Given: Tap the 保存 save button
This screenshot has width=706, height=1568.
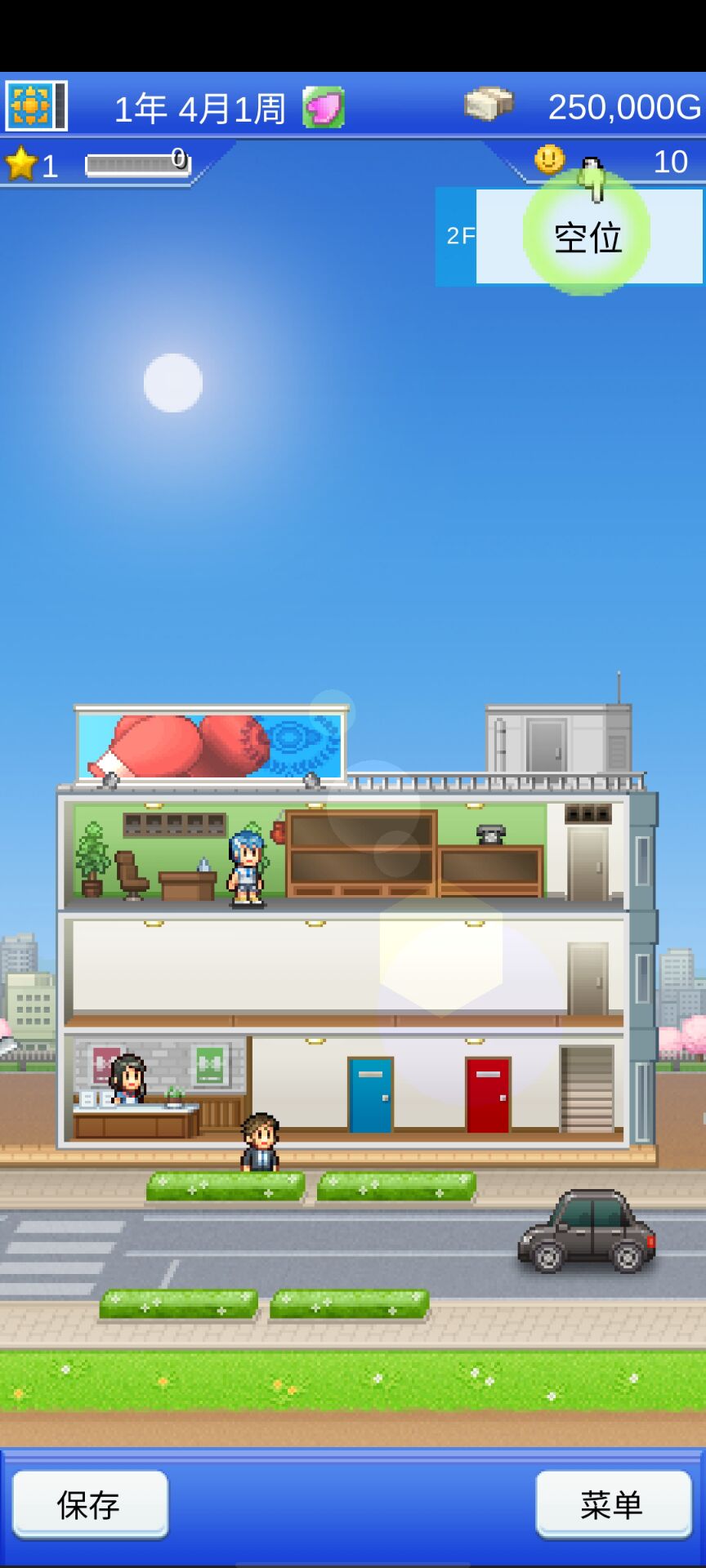Looking at the screenshot, I should tap(90, 1504).
